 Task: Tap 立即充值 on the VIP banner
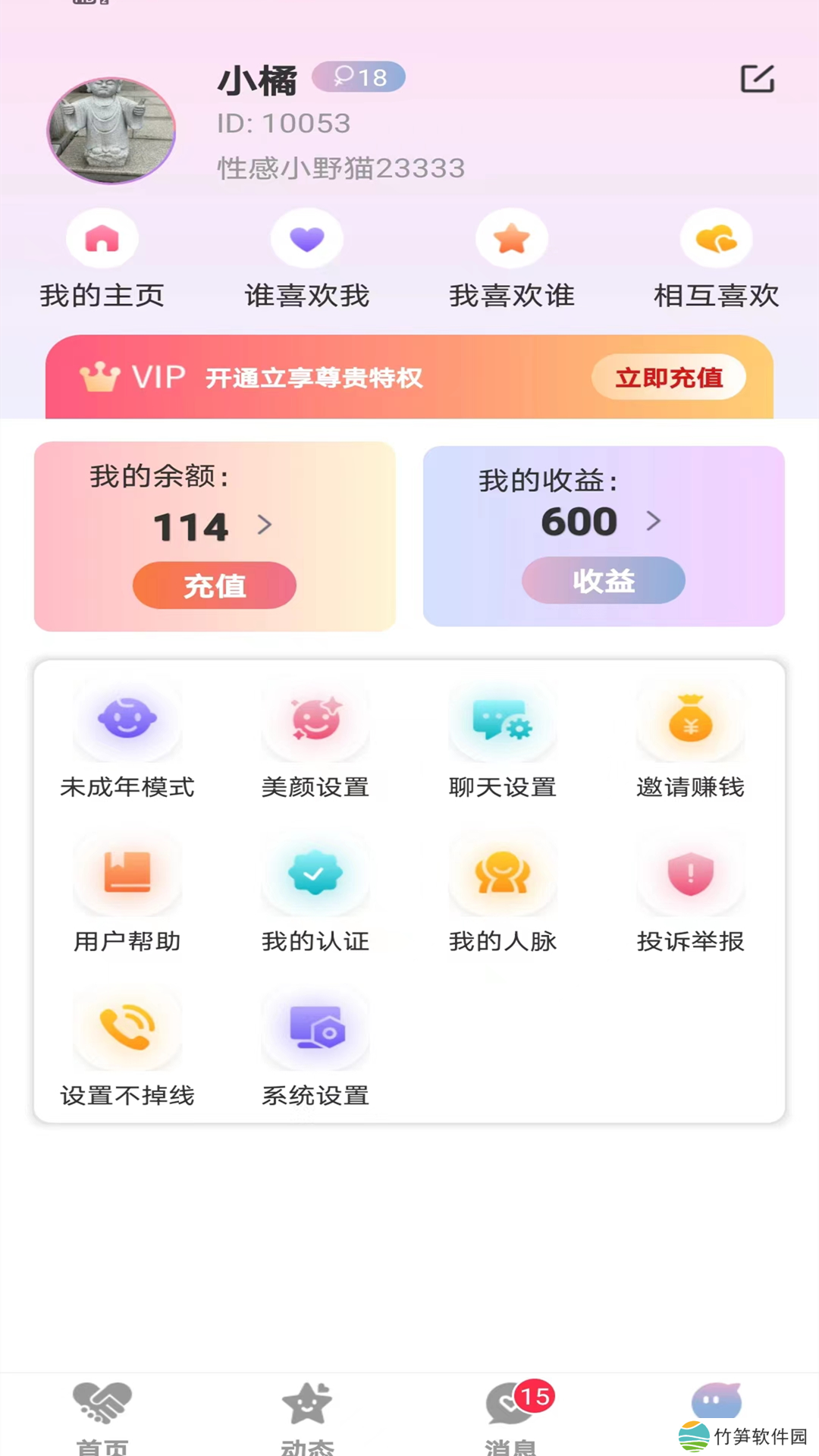tap(668, 377)
